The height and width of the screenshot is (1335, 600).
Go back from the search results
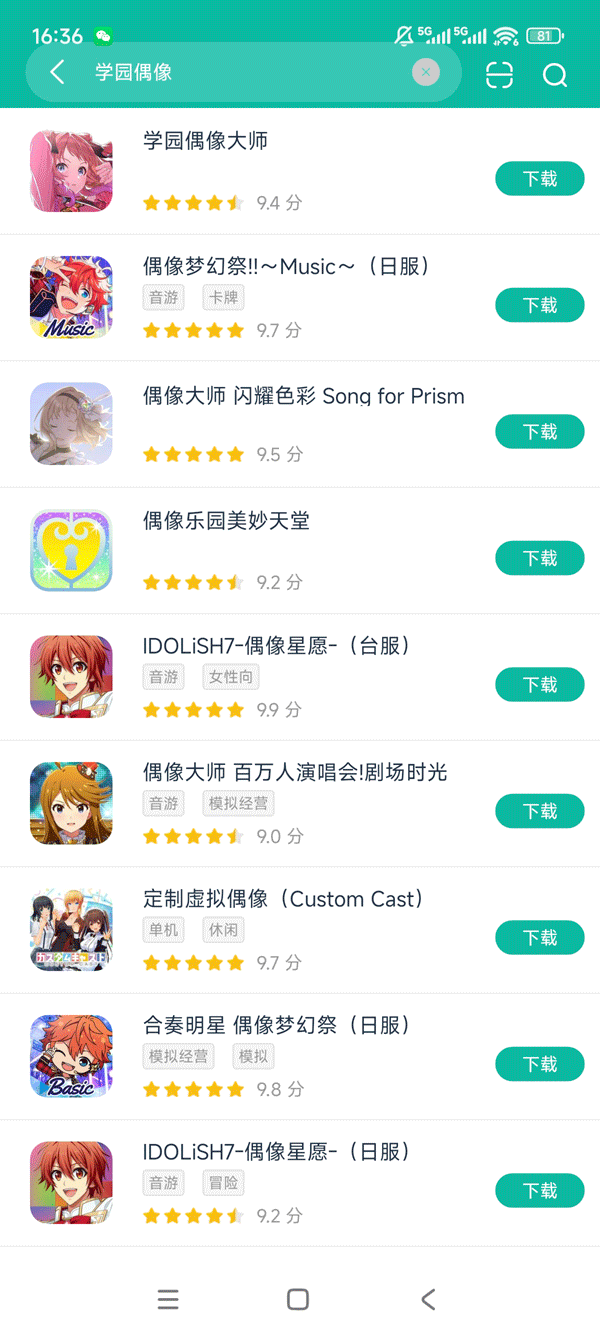pos(57,72)
